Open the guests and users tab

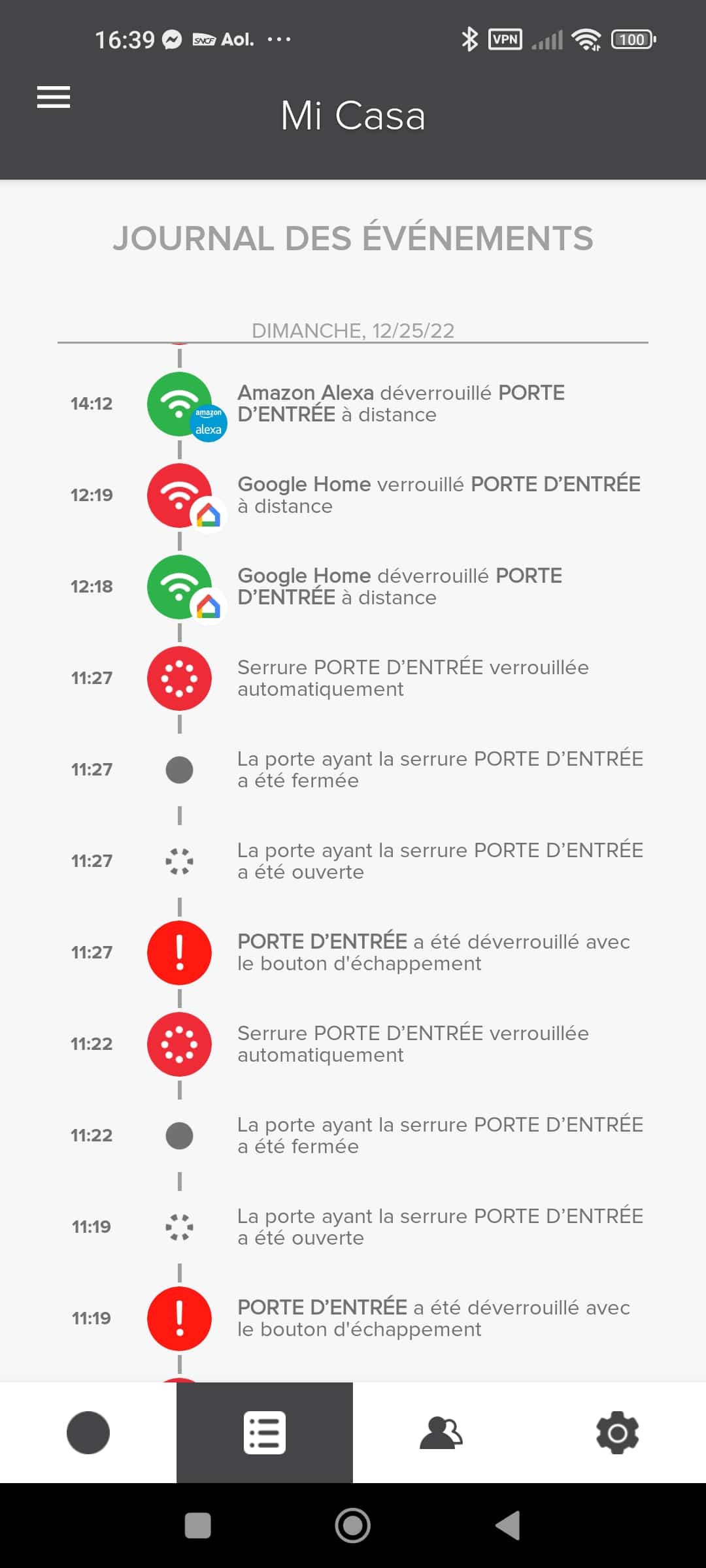coord(441,1433)
